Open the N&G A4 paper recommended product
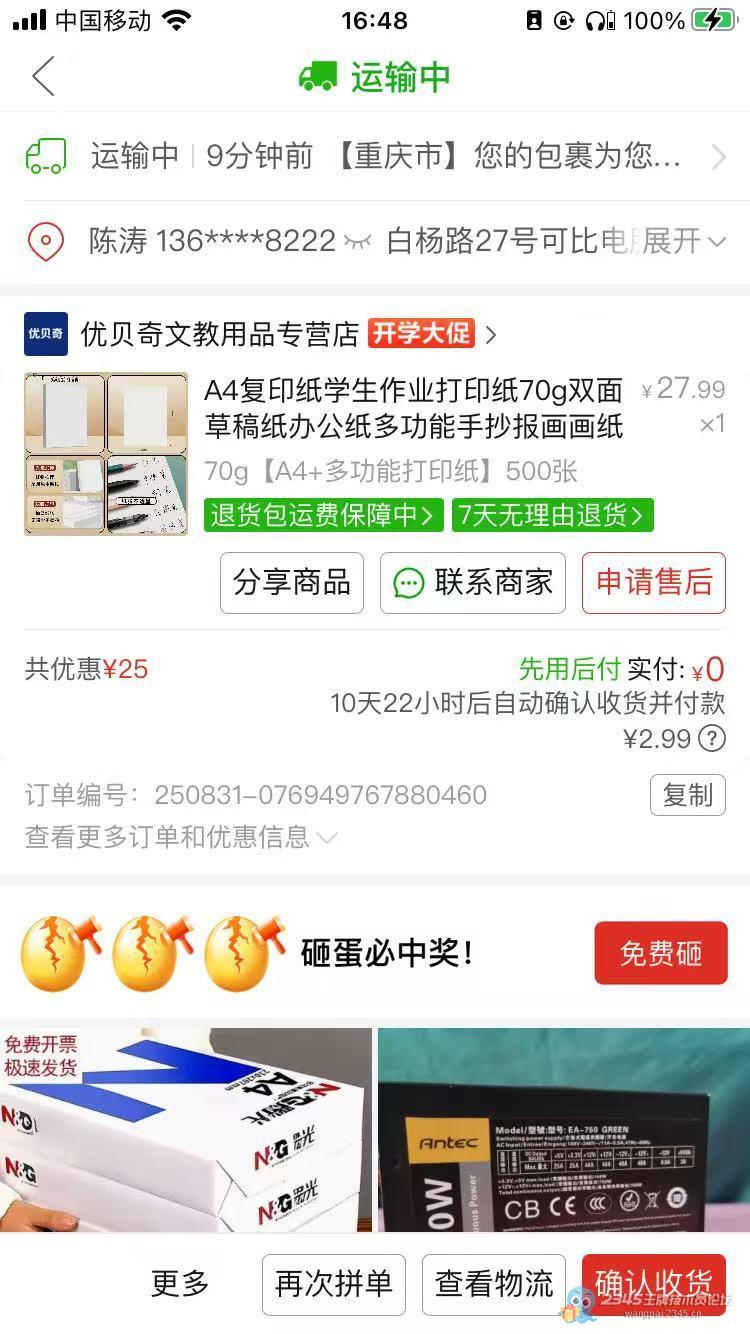This screenshot has width=750, height=1334. tap(185, 1130)
